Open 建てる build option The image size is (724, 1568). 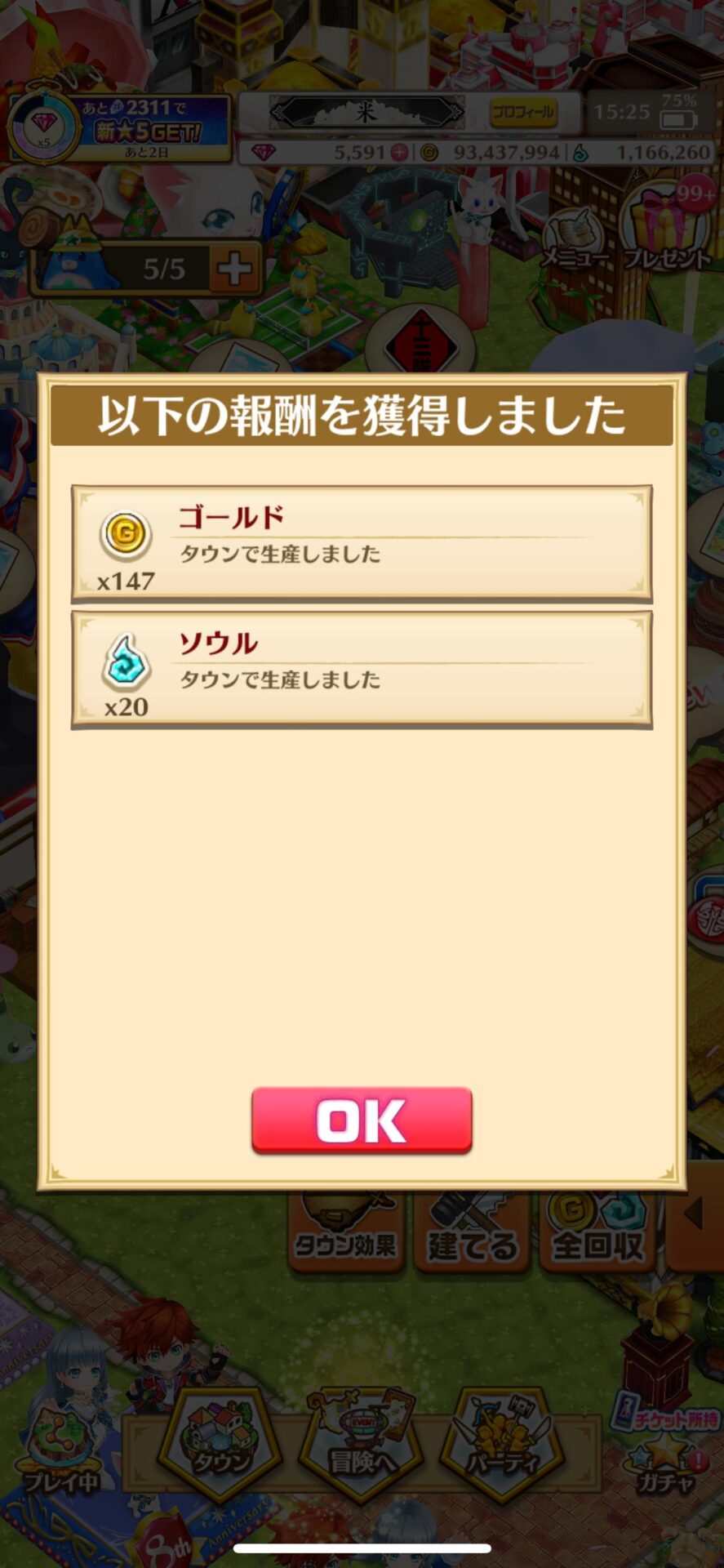click(x=473, y=1231)
